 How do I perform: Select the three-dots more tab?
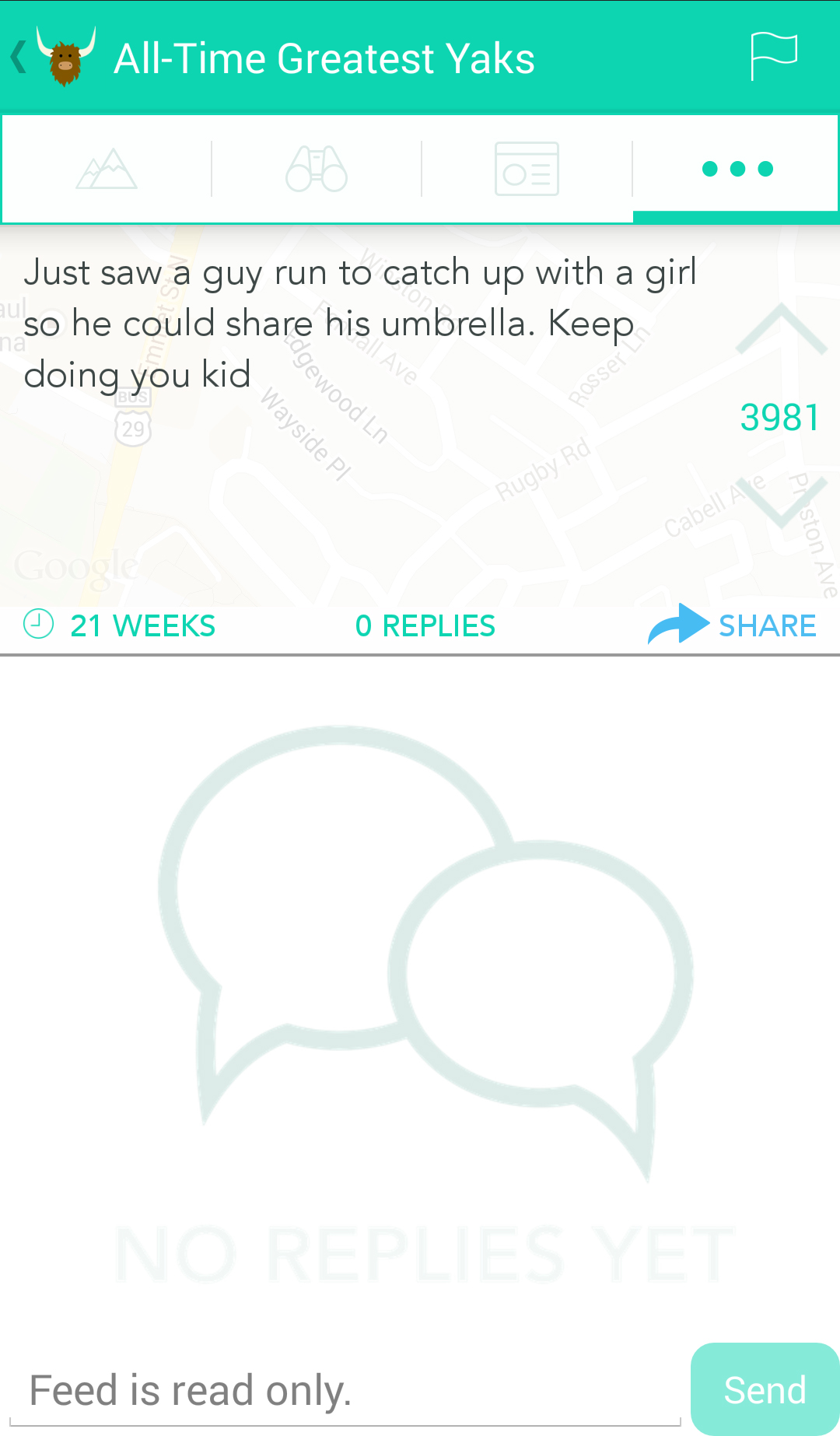(737, 169)
